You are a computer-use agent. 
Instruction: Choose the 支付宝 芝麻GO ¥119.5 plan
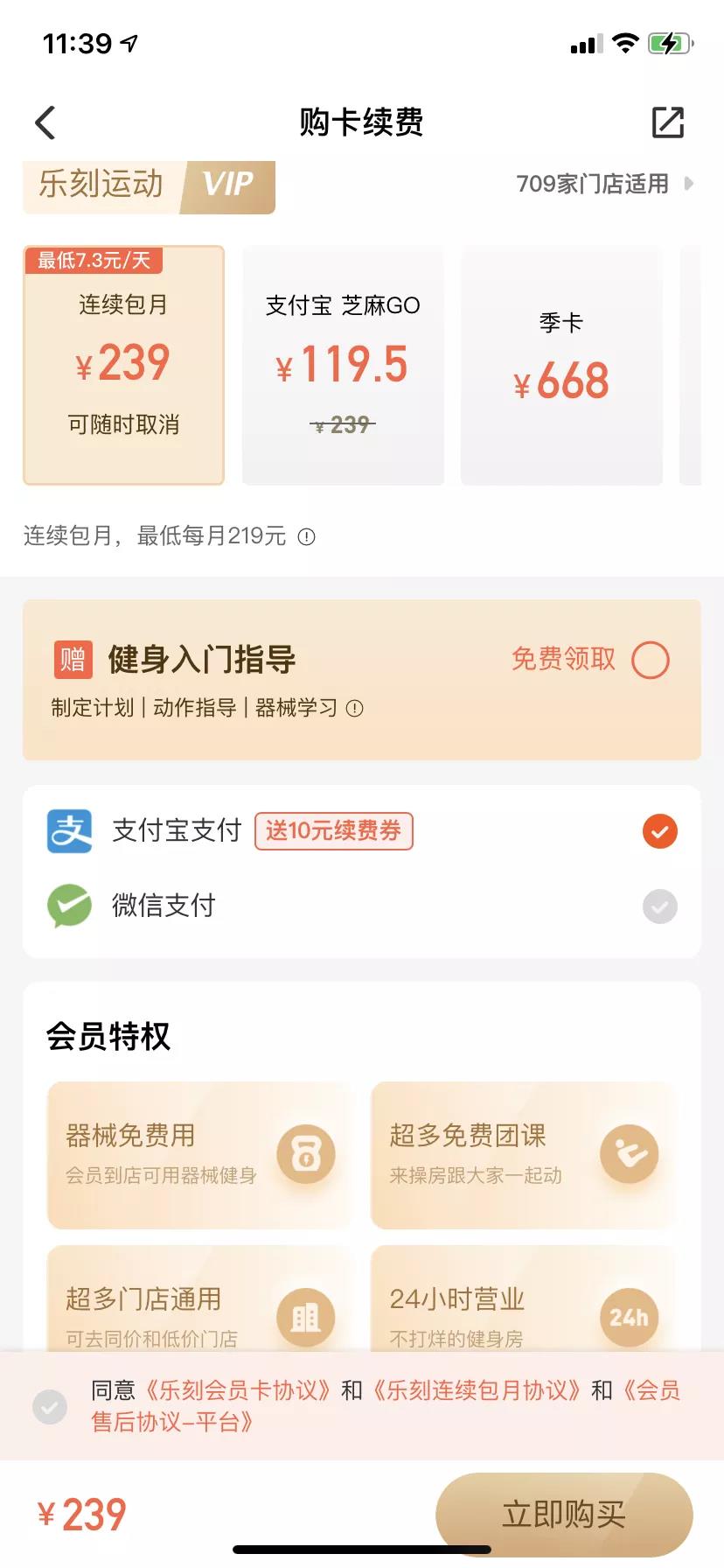pos(343,365)
